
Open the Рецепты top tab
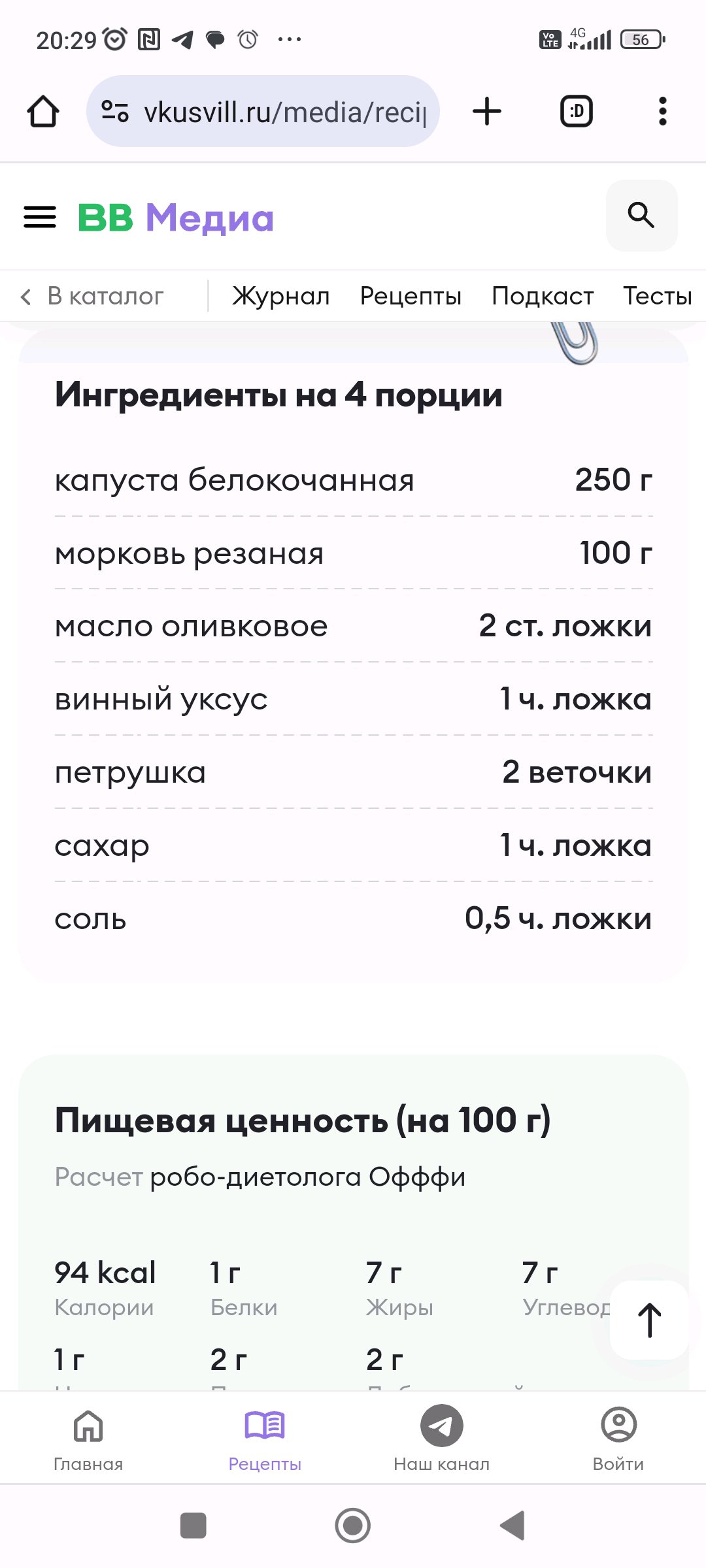click(411, 296)
